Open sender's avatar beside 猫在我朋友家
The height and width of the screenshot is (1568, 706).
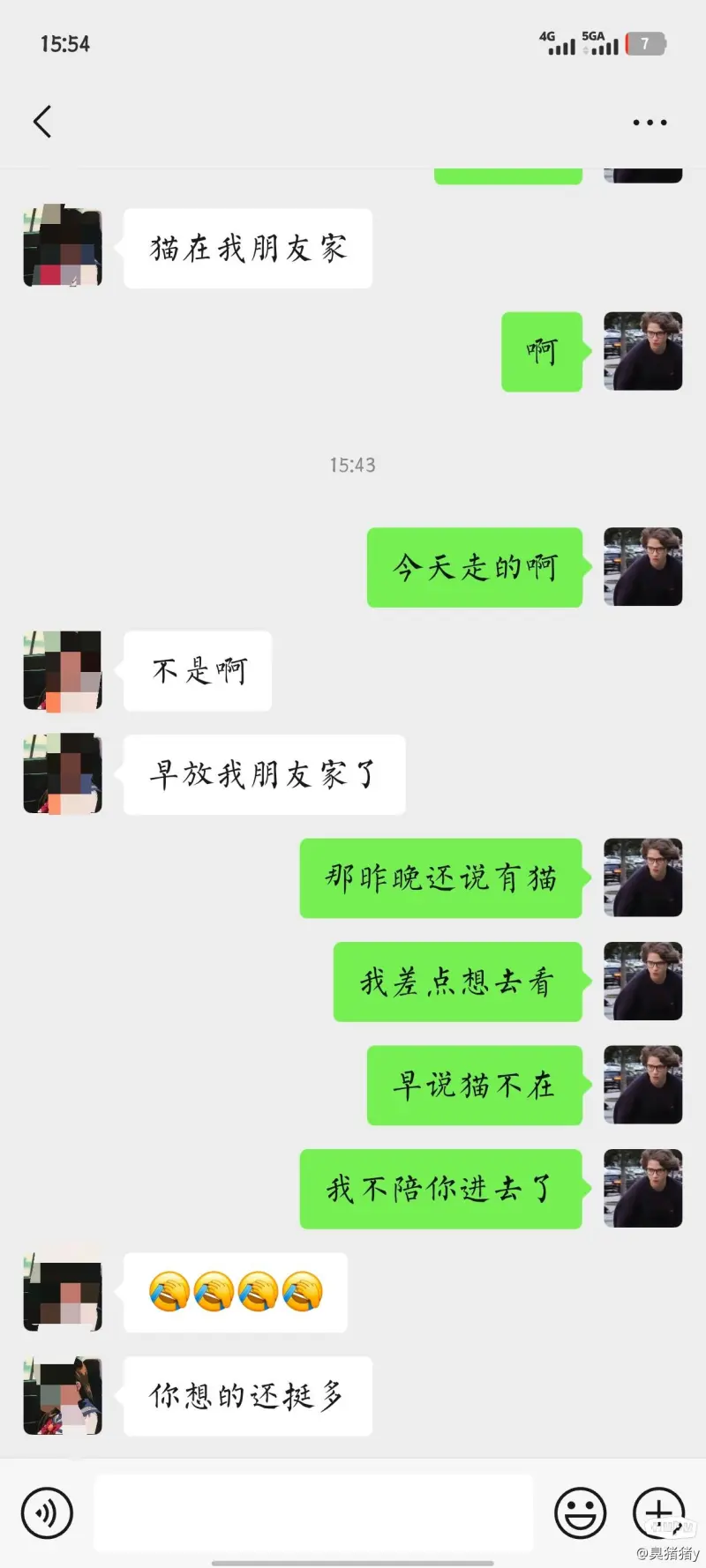pyautogui.click(x=63, y=247)
